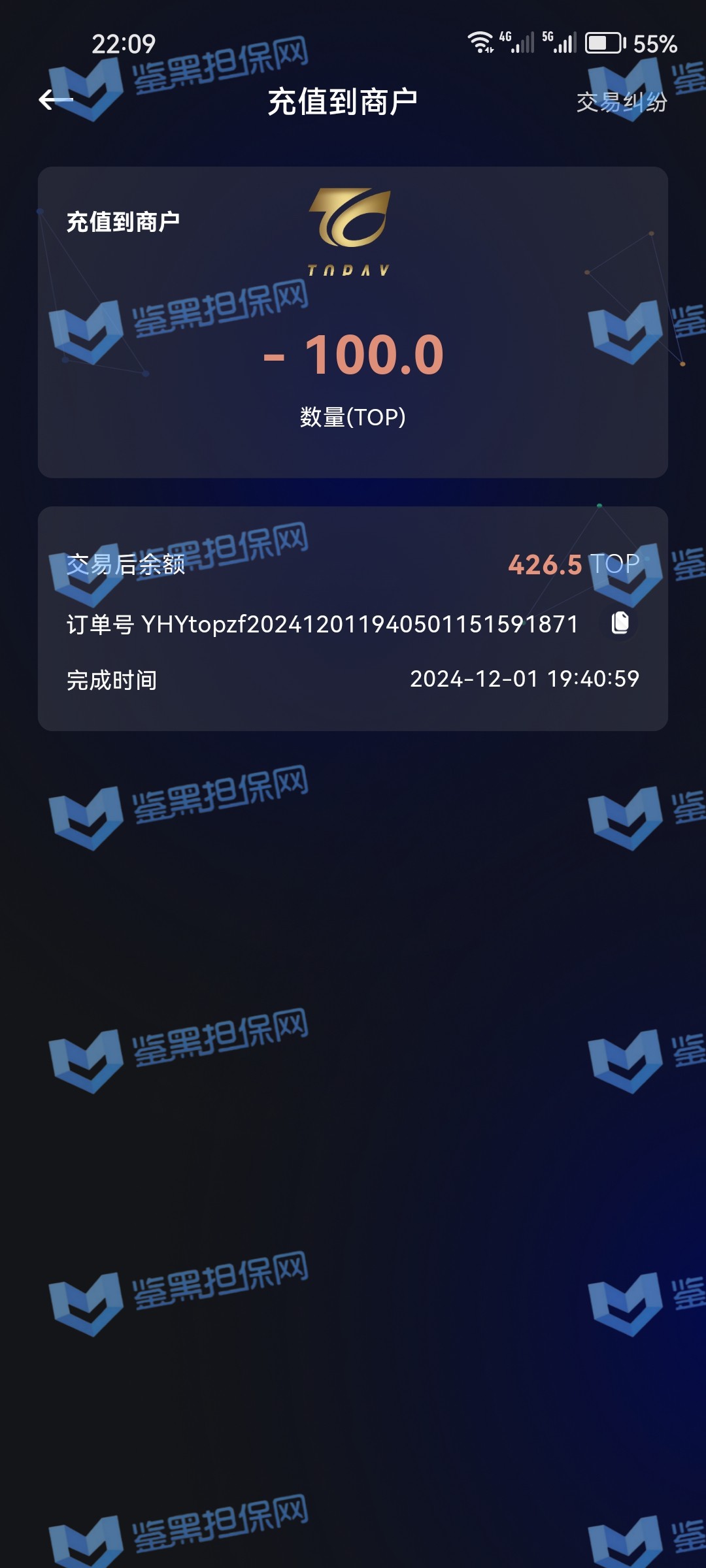Open 交易纠纷 in the top bar
Screen dimensions: 706x1568
[621, 102]
